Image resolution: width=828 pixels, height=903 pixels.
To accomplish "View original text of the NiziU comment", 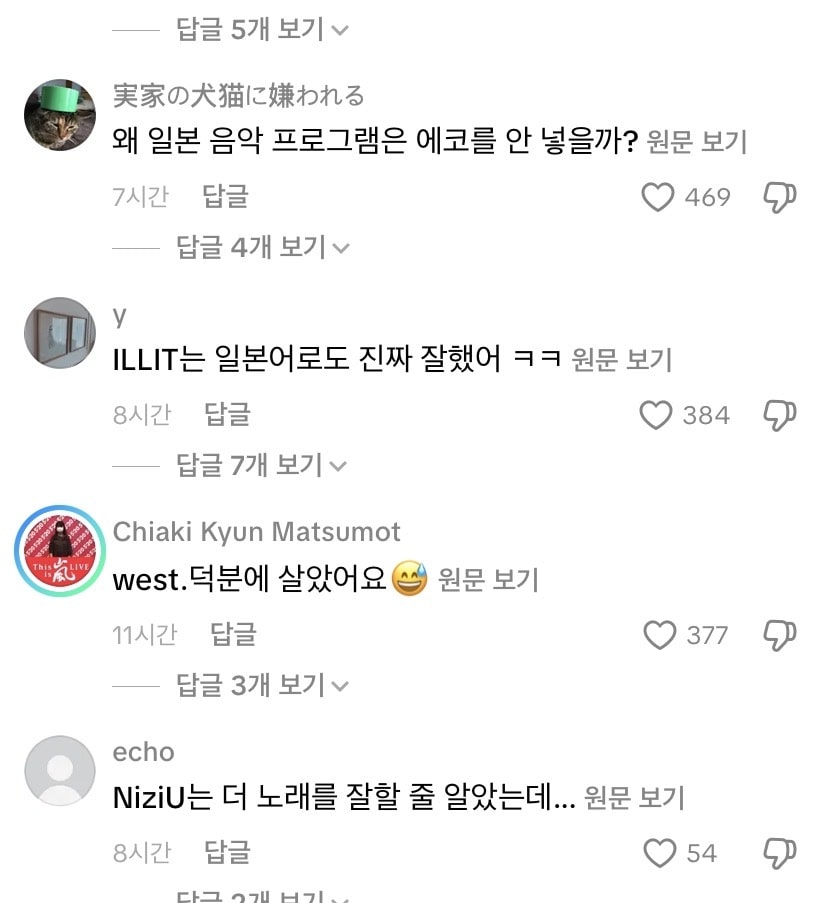I will tap(634, 797).
